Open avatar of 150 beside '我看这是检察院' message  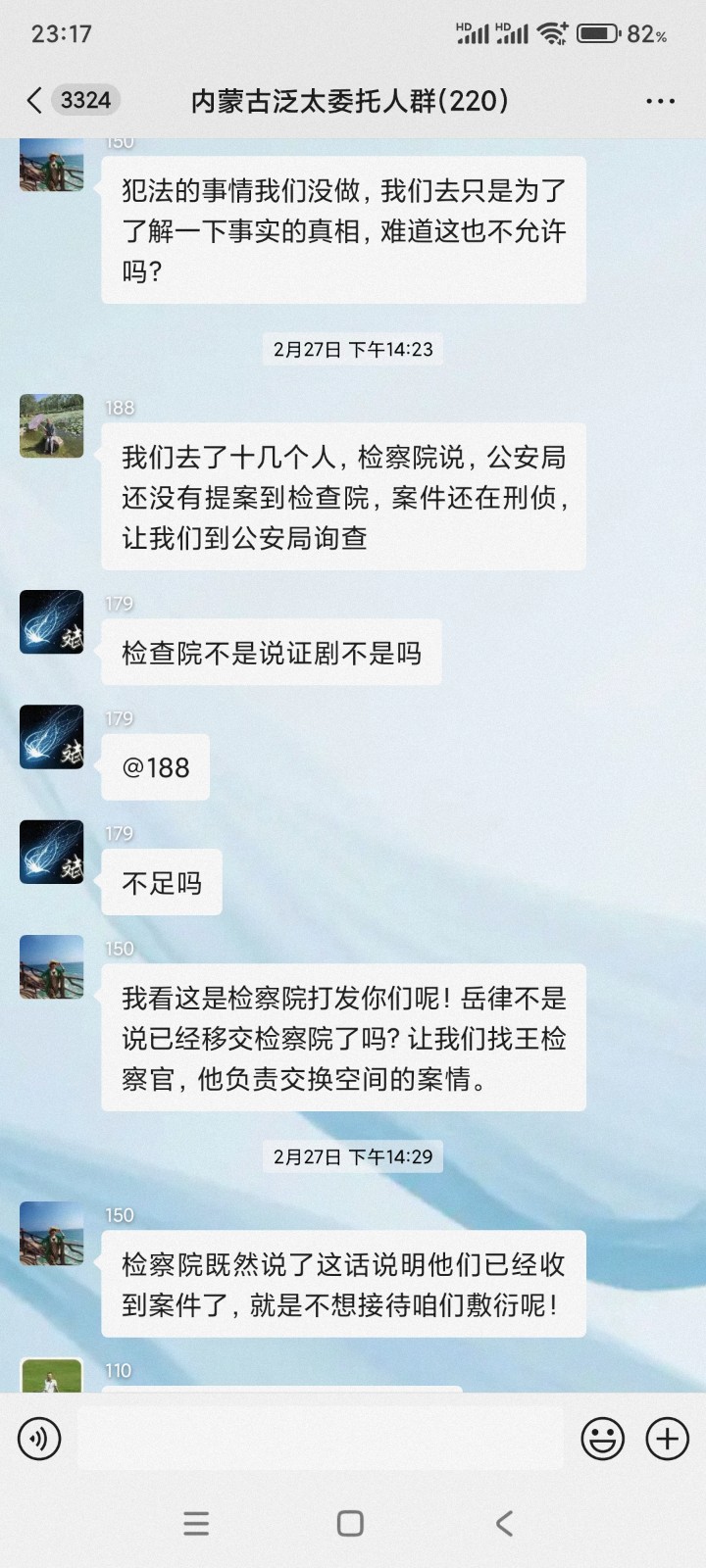52,967
